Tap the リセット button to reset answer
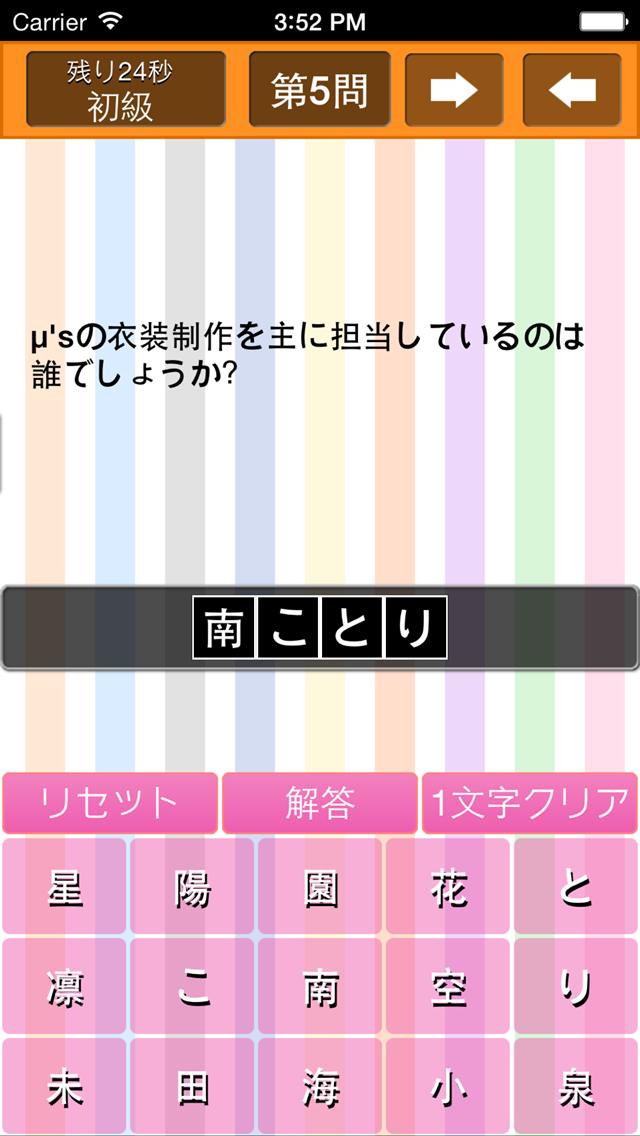 coord(110,802)
